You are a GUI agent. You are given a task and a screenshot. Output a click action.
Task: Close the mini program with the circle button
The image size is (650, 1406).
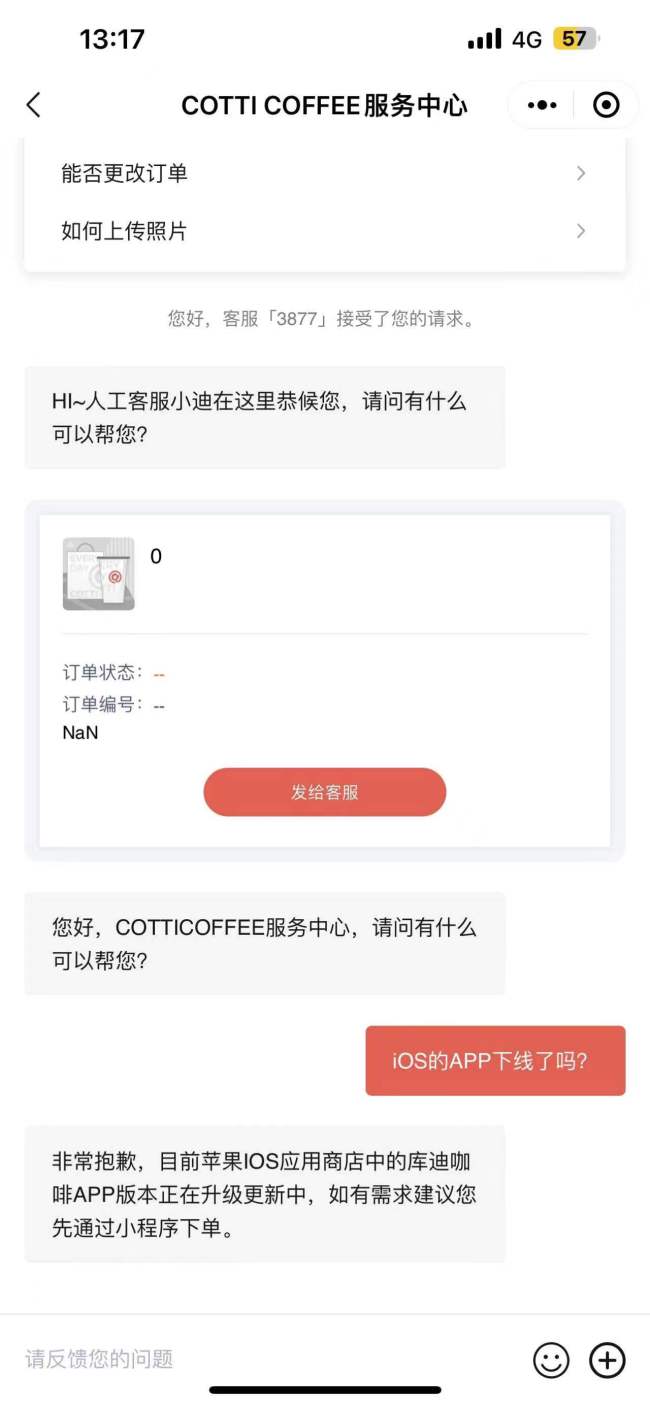606,105
